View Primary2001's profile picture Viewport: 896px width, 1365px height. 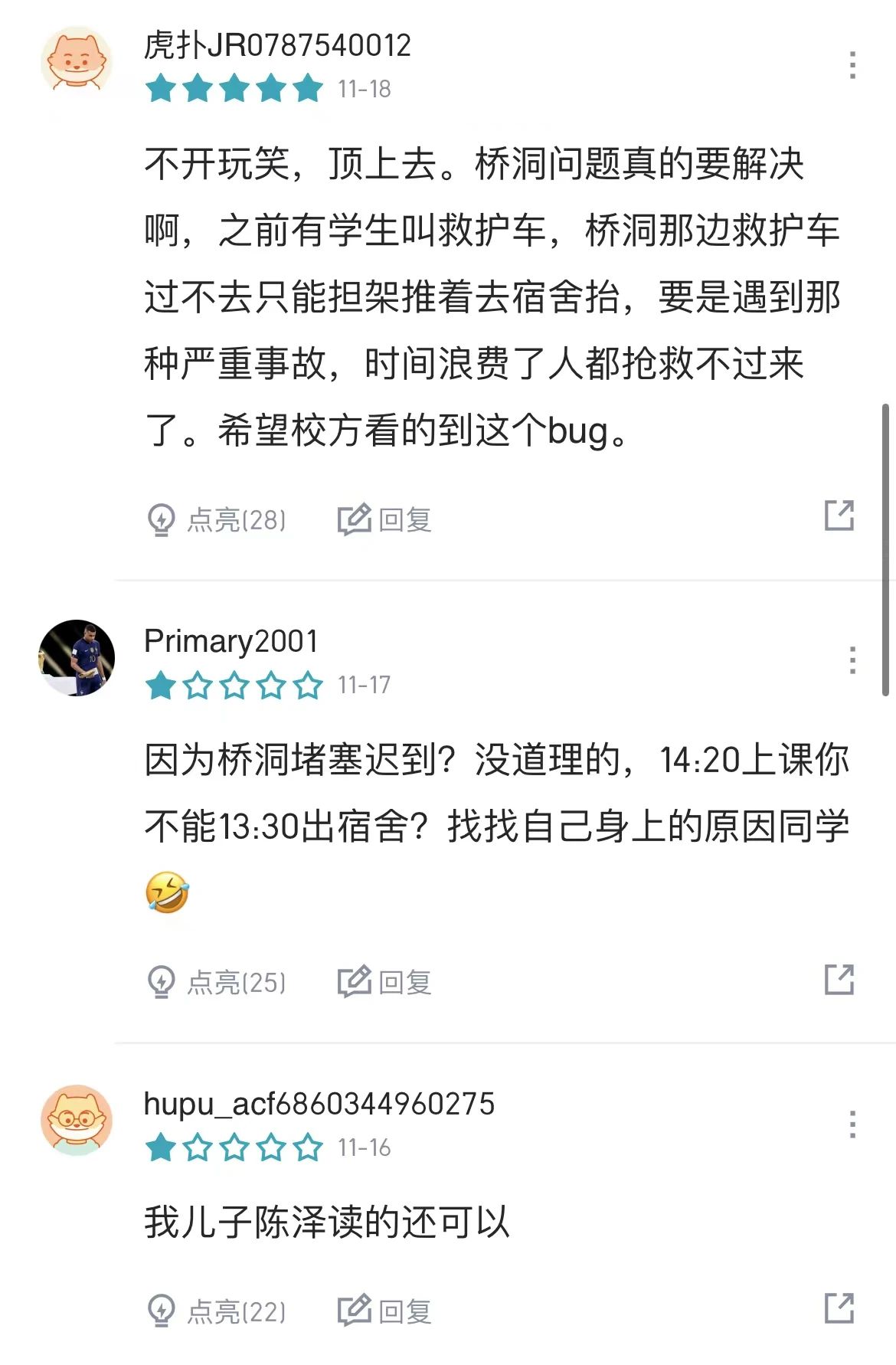click(77, 658)
